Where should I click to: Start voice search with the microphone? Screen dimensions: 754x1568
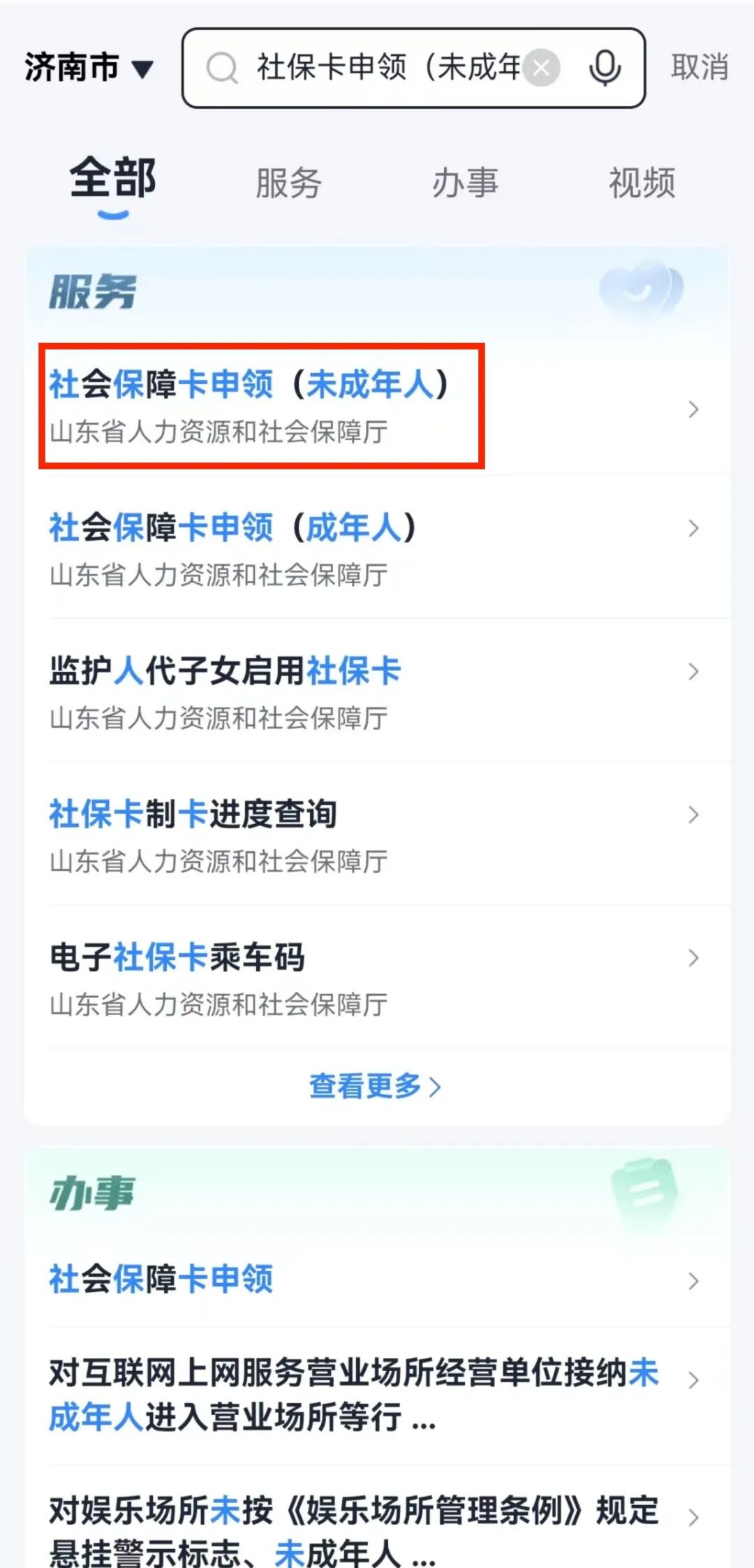[x=605, y=68]
